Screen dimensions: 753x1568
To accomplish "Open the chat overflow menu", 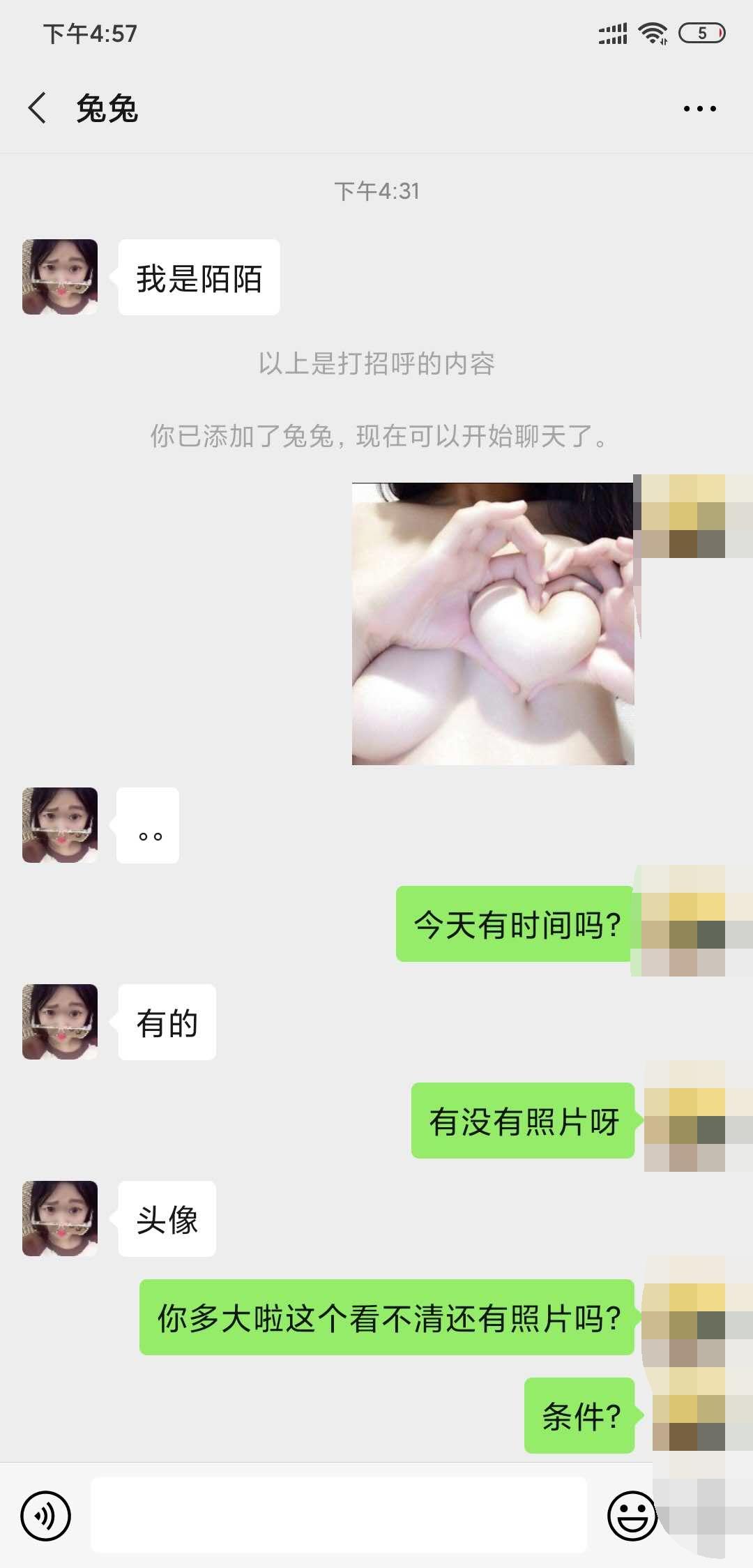I will pos(699,109).
